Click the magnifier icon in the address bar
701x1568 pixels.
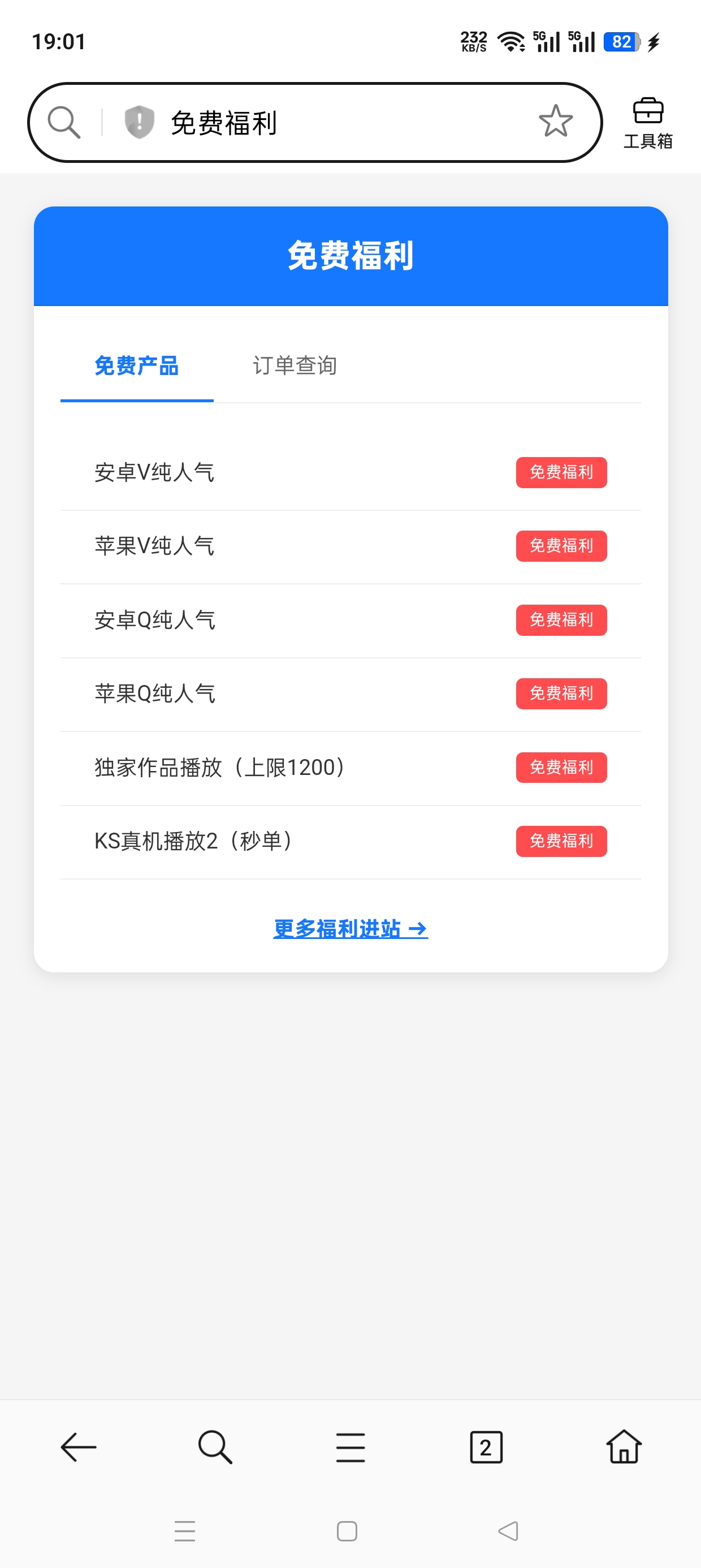click(63, 122)
